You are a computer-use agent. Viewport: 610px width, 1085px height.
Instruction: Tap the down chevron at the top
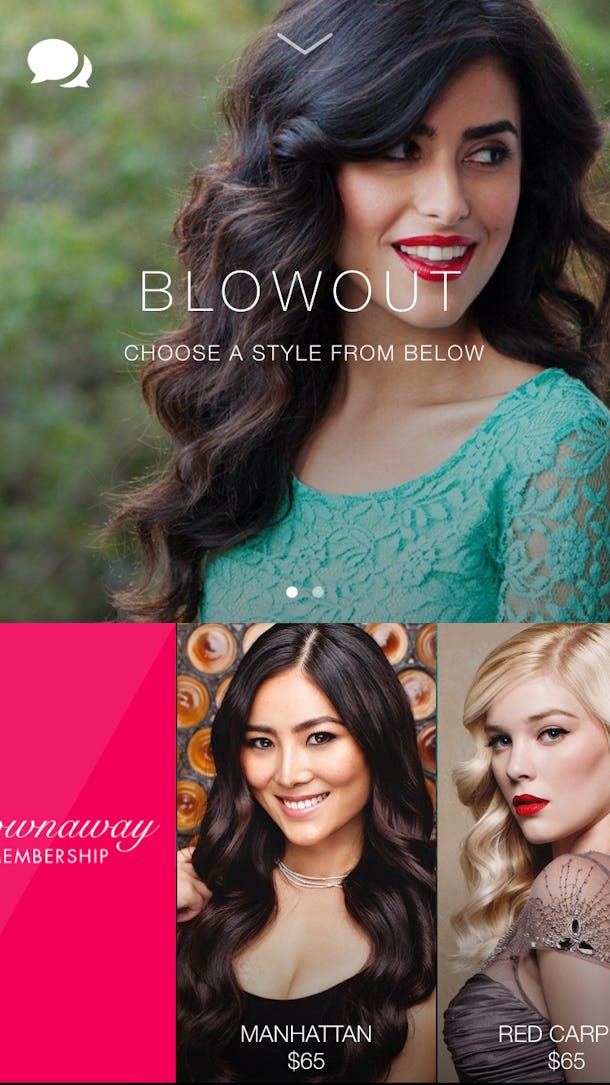point(304,43)
